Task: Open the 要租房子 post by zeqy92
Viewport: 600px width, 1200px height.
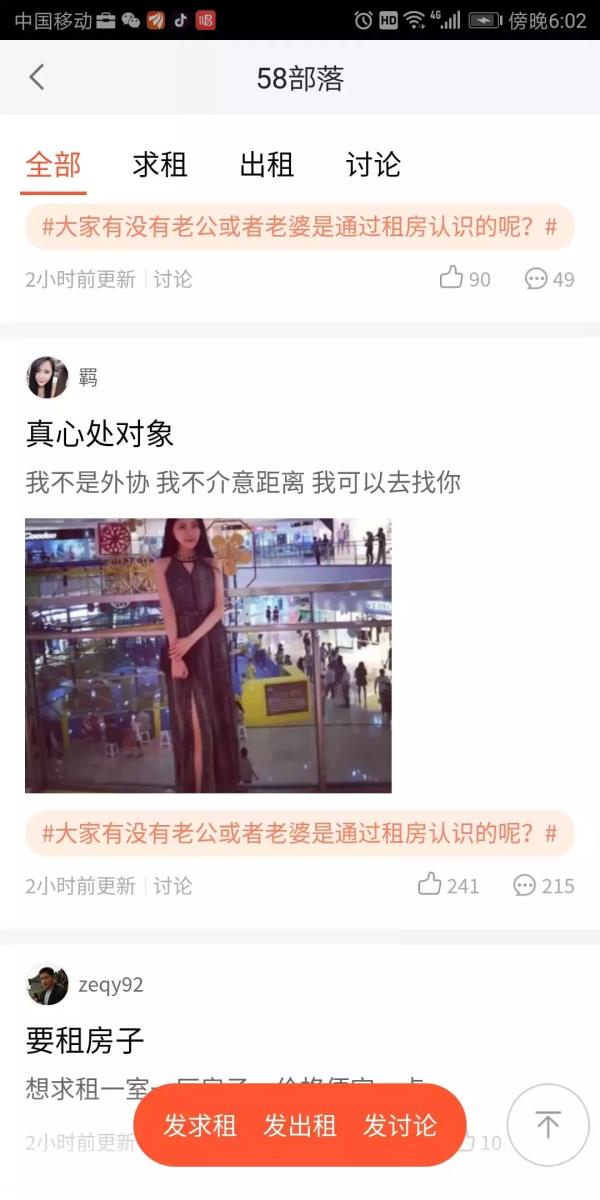Action: click(x=85, y=1041)
